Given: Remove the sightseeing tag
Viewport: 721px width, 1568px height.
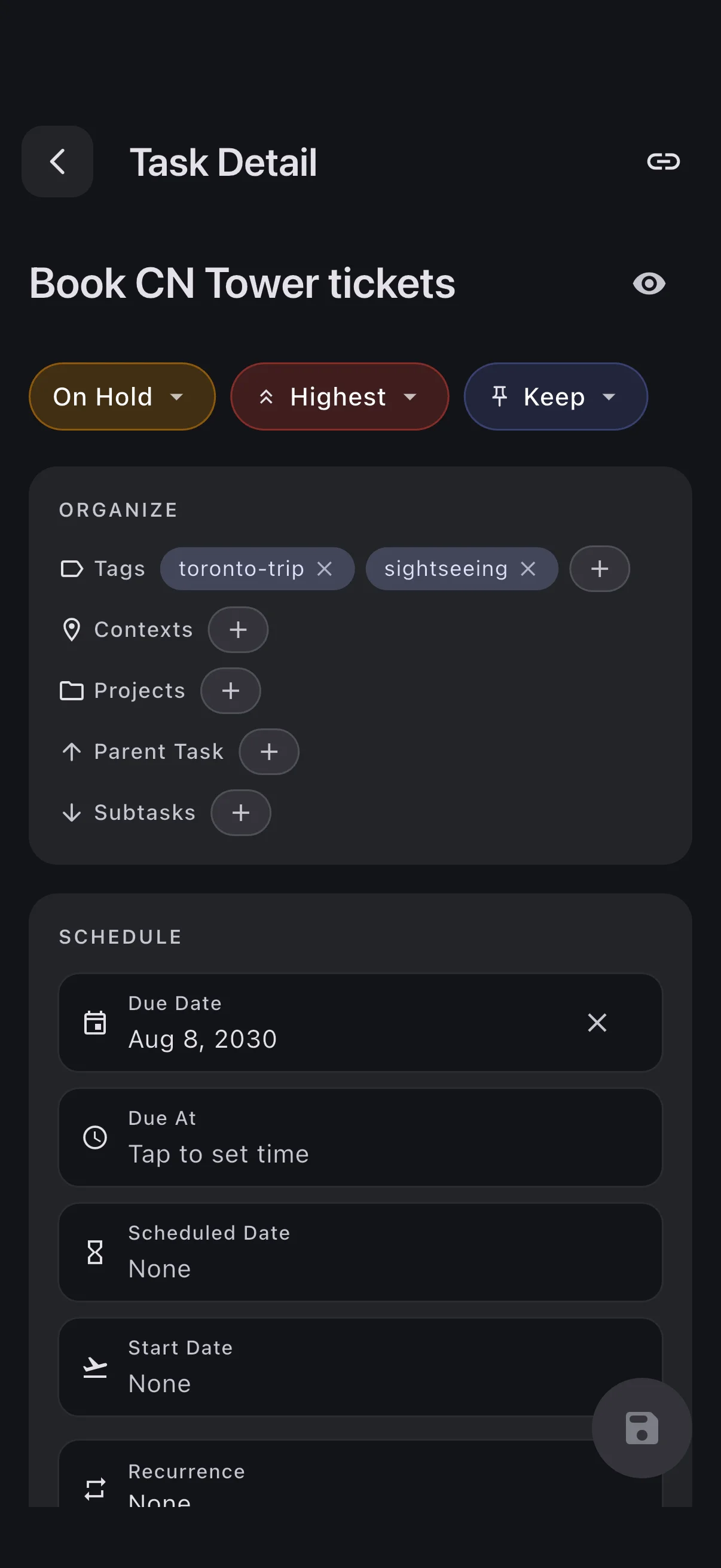Looking at the screenshot, I should tap(527, 569).
